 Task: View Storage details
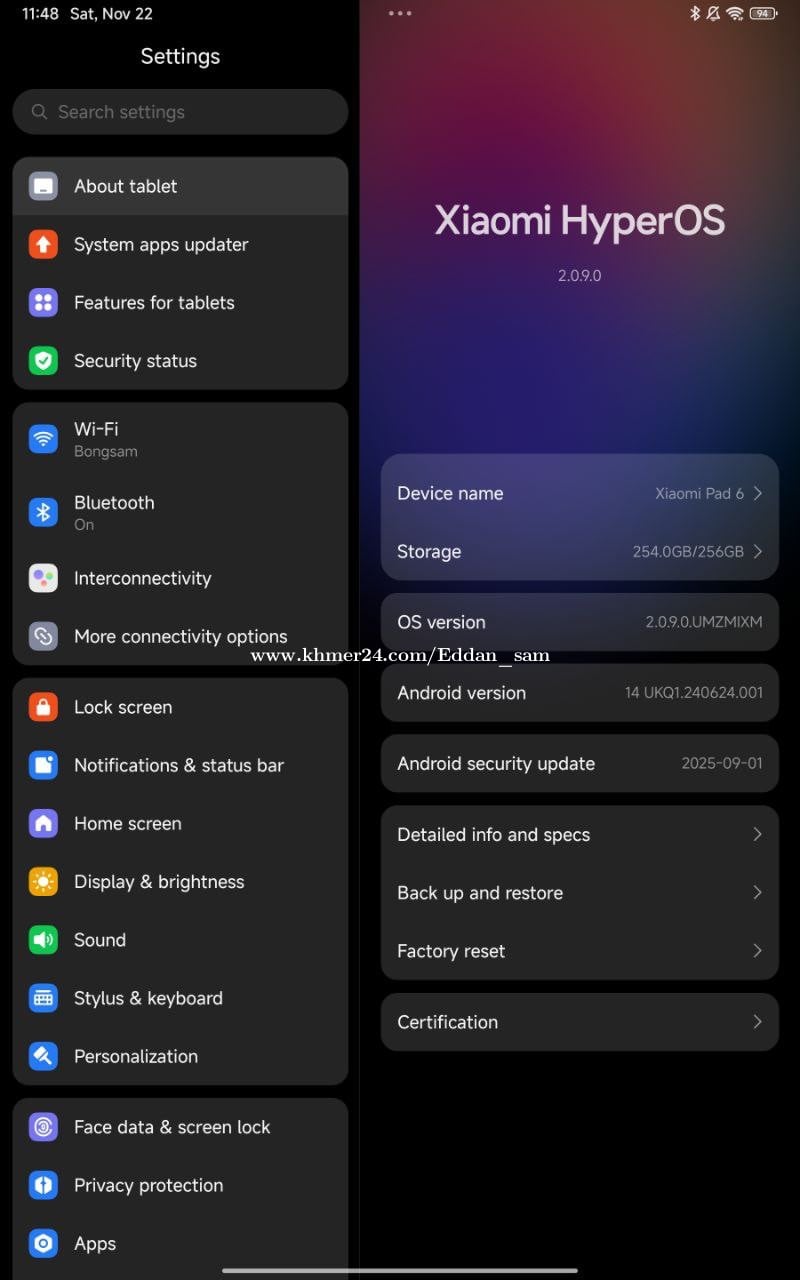(x=579, y=551)
